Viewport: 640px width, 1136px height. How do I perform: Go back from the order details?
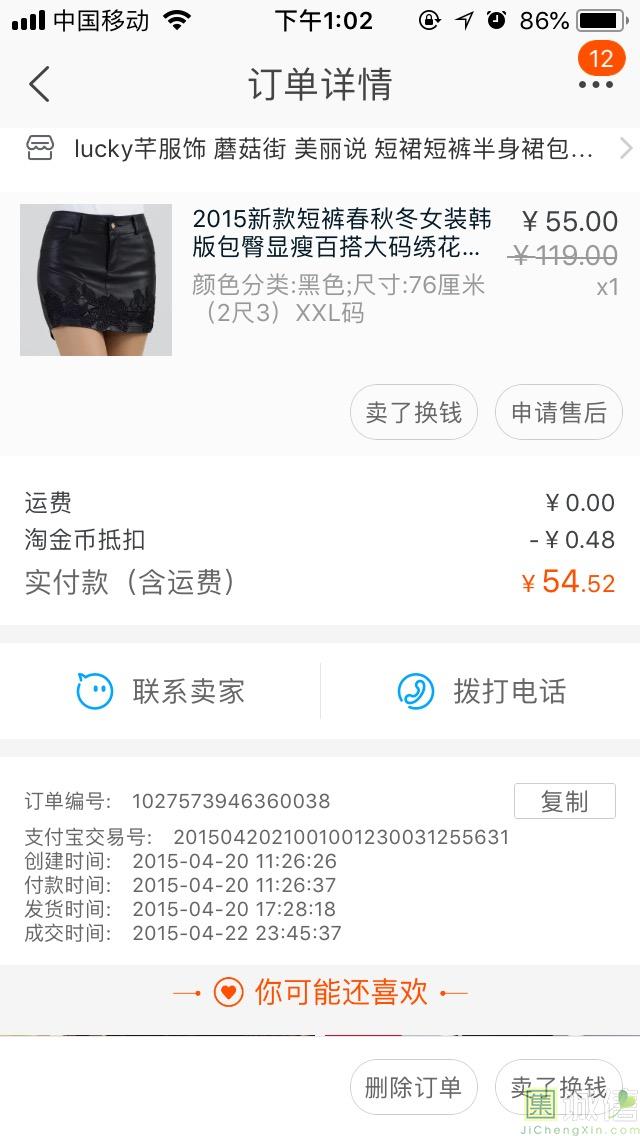(39, 84)
